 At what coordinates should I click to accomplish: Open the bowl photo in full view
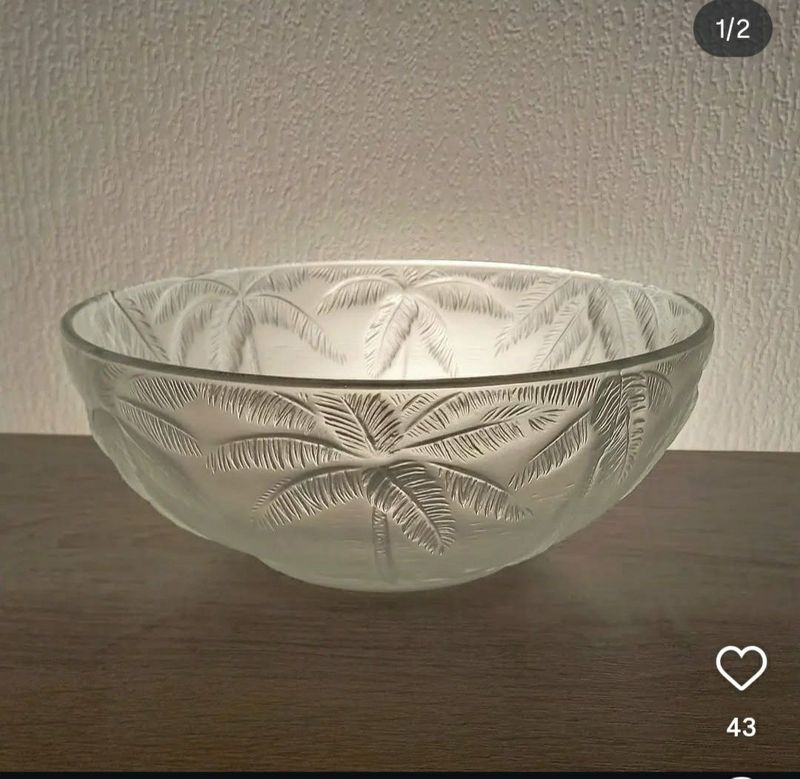click(388, 425)
